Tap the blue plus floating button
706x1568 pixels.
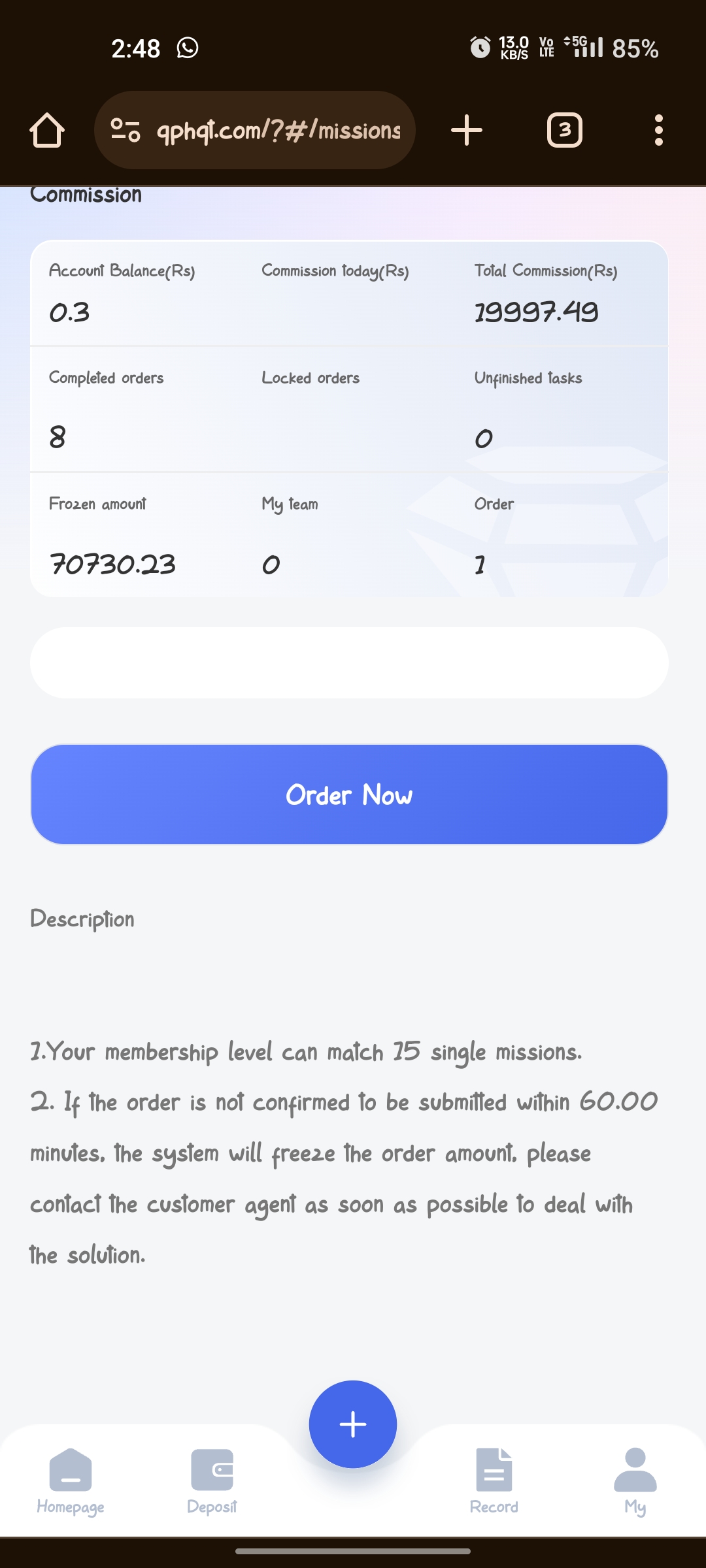353,1424
